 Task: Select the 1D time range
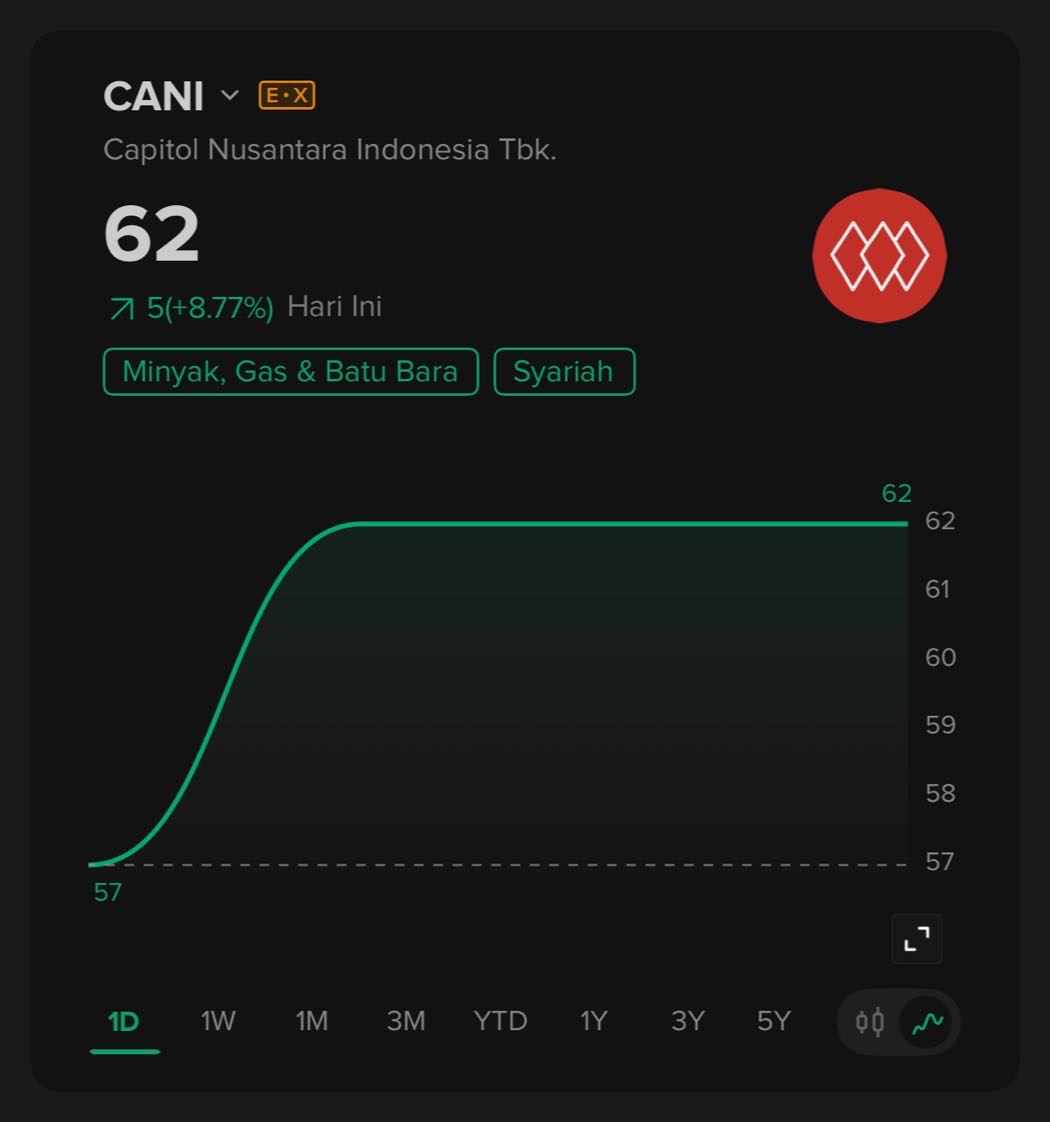click(124, 1021)
